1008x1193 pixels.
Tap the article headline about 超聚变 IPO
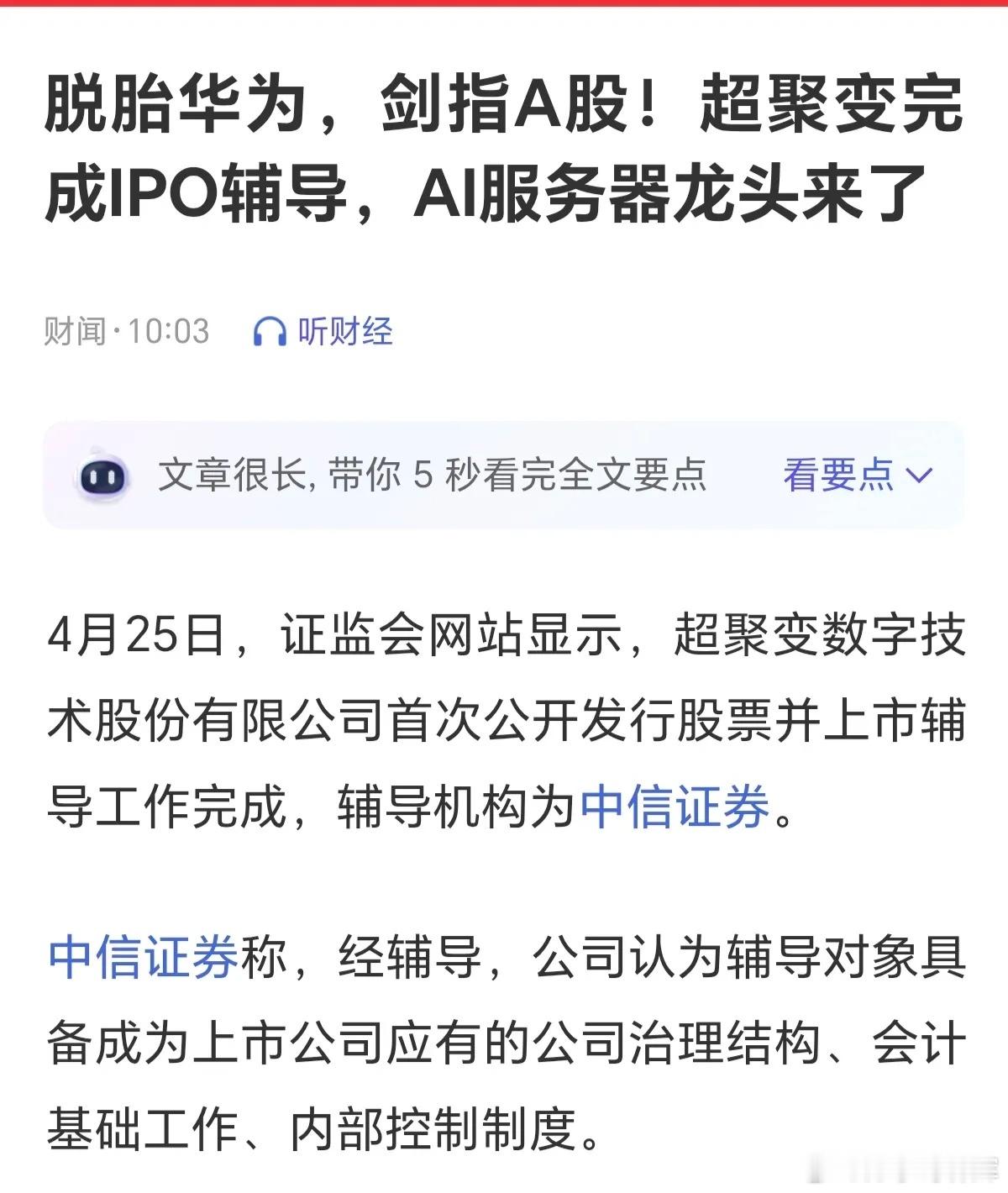[504, 147]
